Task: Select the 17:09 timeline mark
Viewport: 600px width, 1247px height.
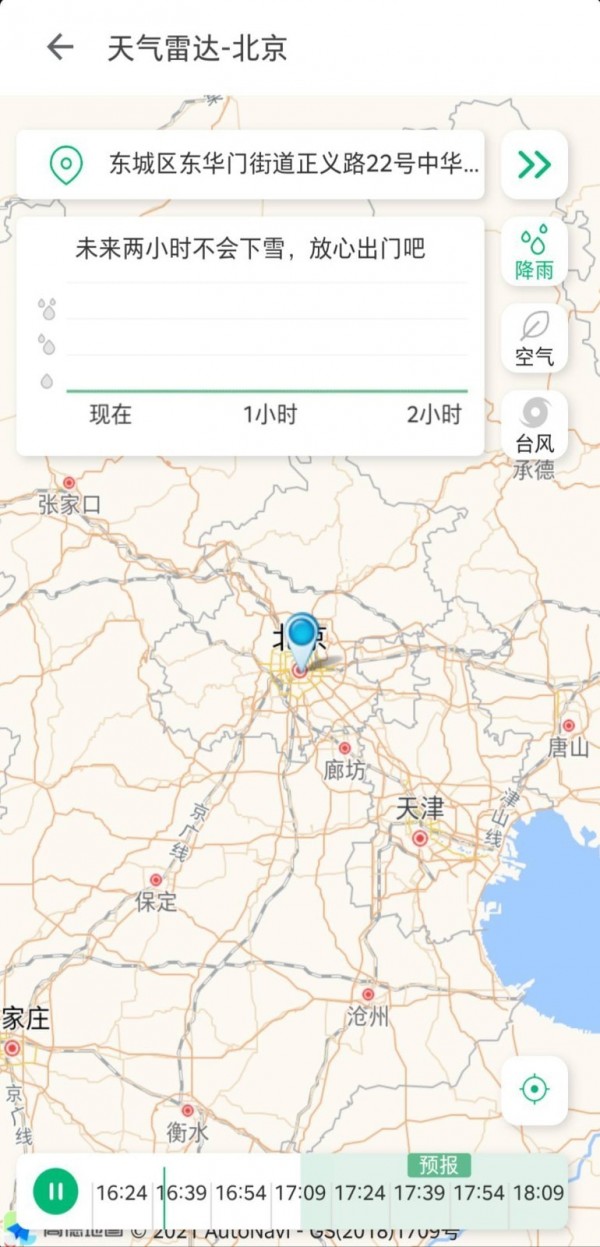Action: [x=300, y=1193]
